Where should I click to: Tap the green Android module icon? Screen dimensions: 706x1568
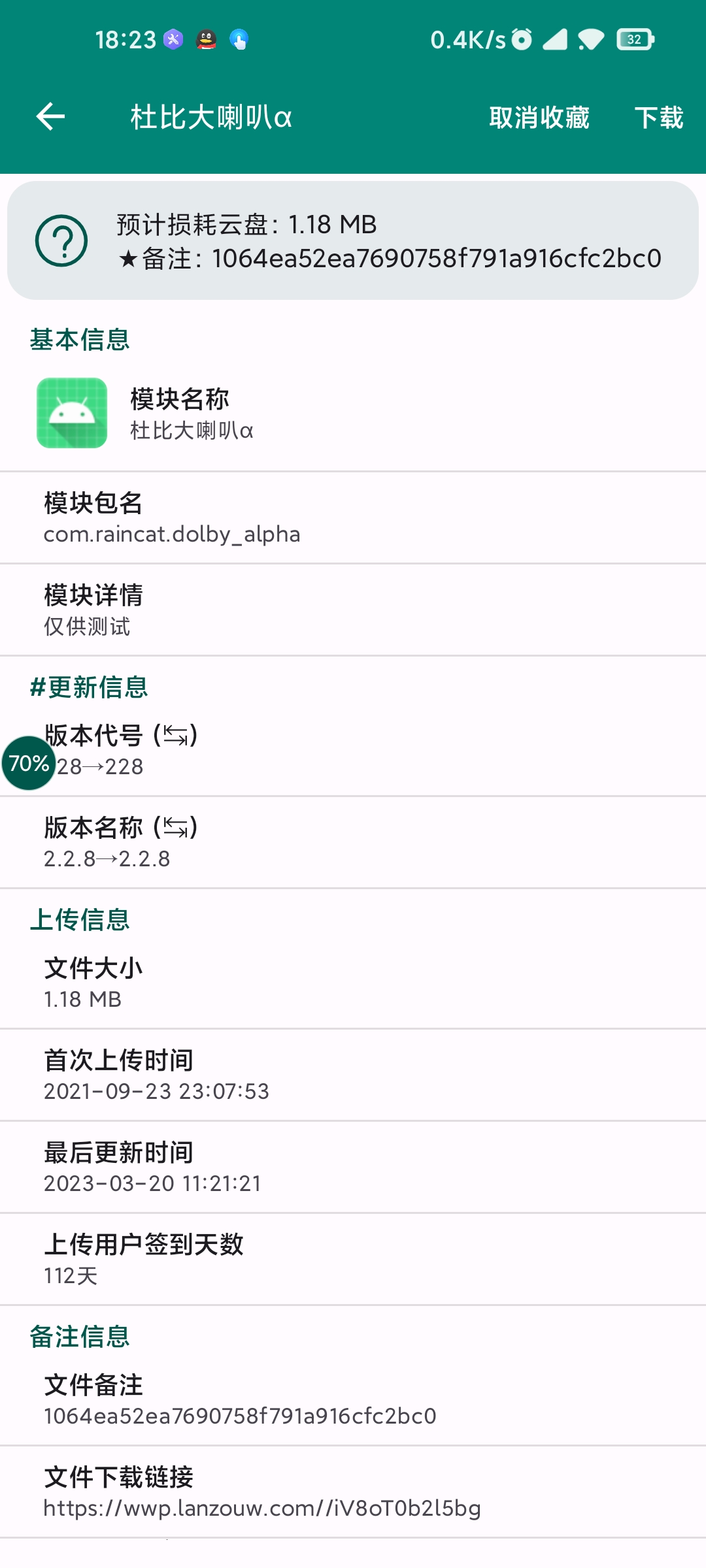pos(72,414)
